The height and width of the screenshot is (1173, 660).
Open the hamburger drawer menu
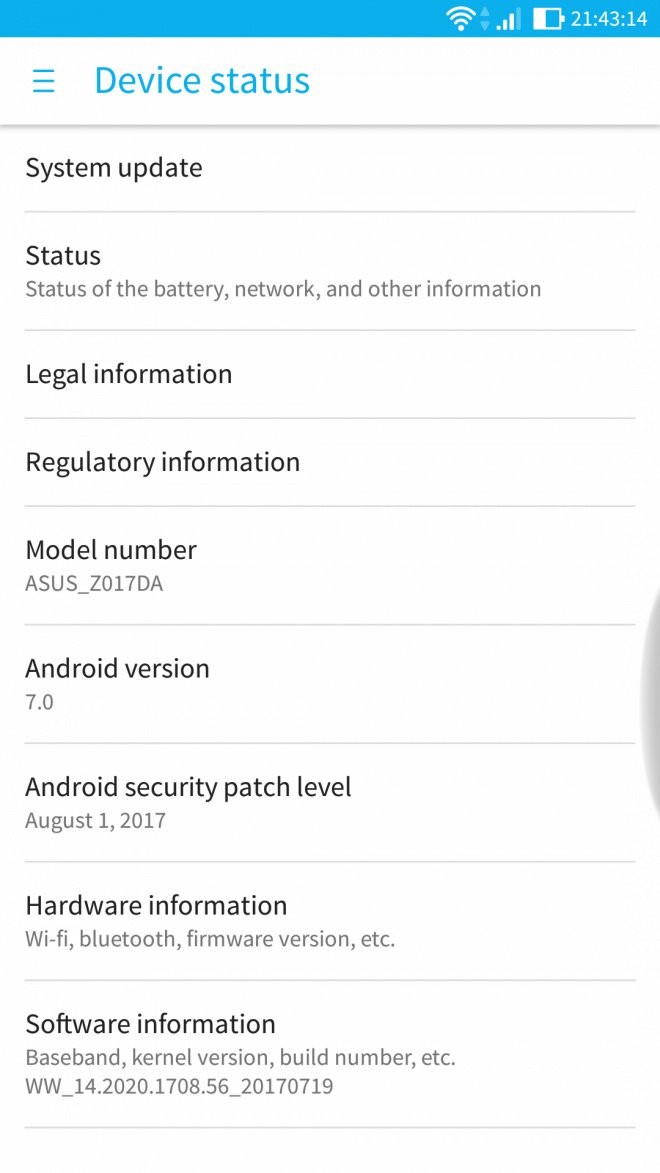pos(43,81)
